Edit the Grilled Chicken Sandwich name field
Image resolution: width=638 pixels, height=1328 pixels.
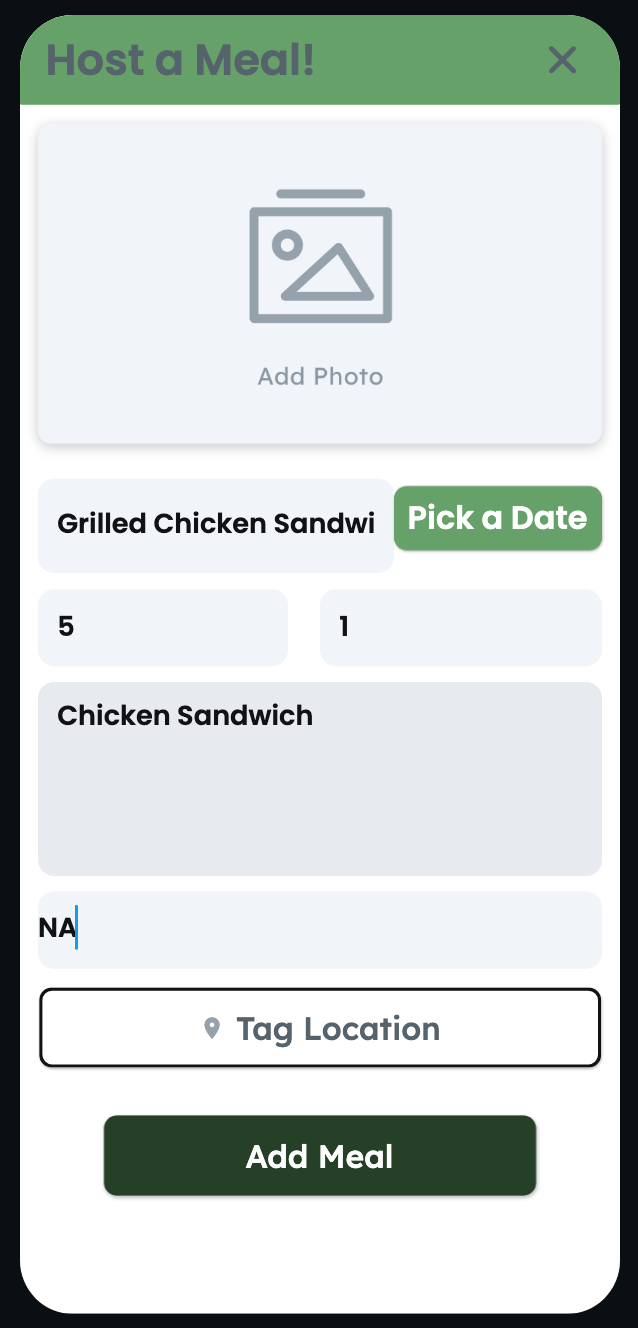pos(215,525)
